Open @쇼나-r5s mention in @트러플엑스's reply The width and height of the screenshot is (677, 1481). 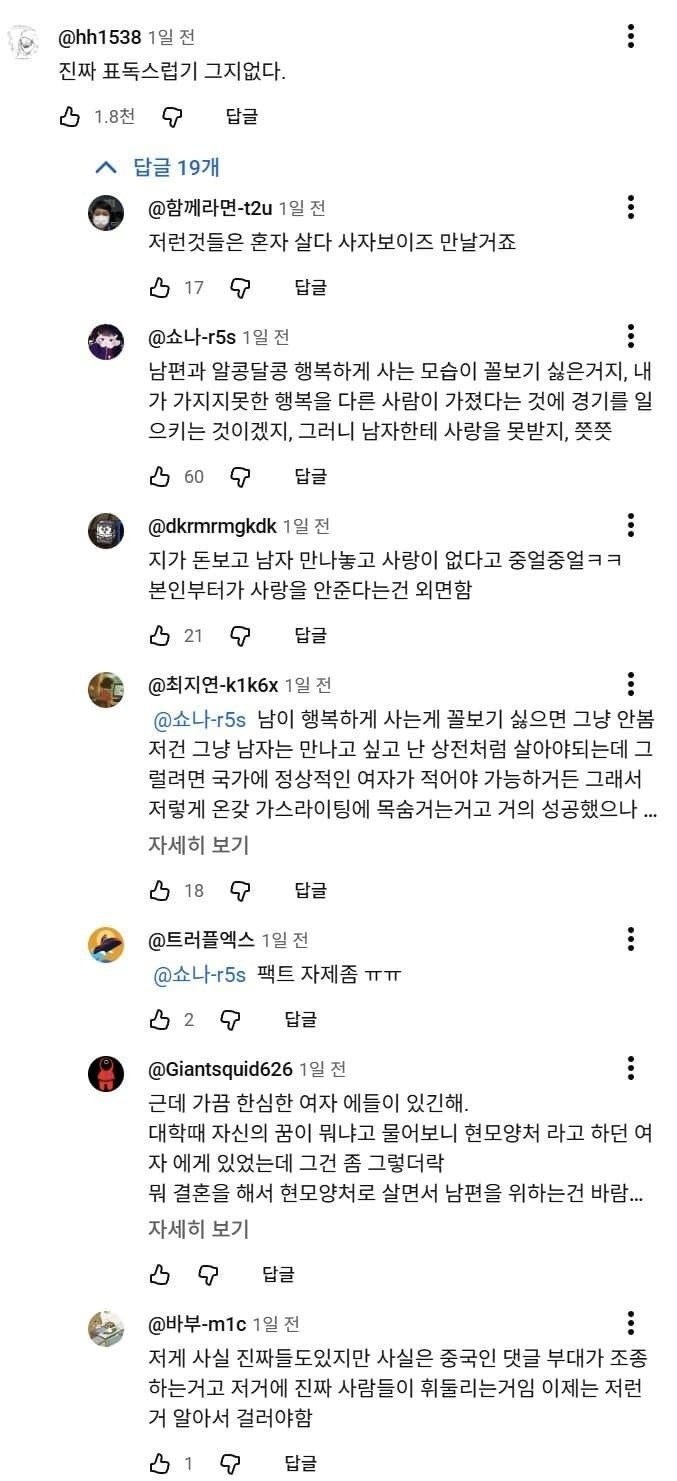tap(200, 975)
